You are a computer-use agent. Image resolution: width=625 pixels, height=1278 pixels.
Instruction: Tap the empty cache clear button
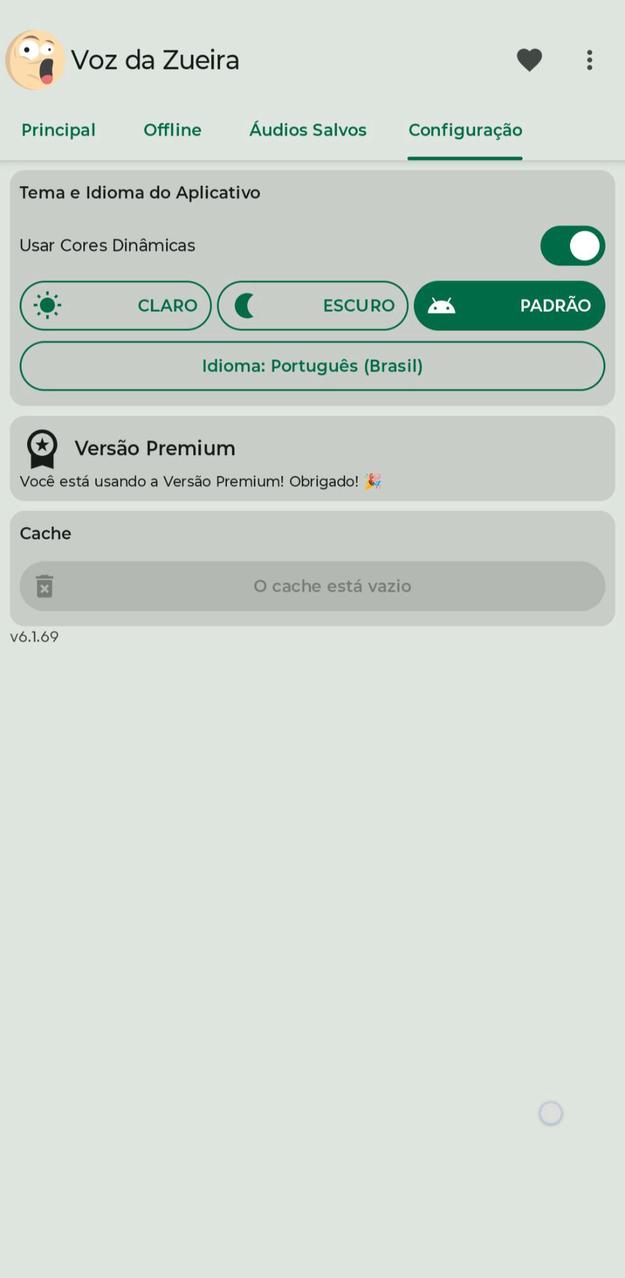point(312,586)
